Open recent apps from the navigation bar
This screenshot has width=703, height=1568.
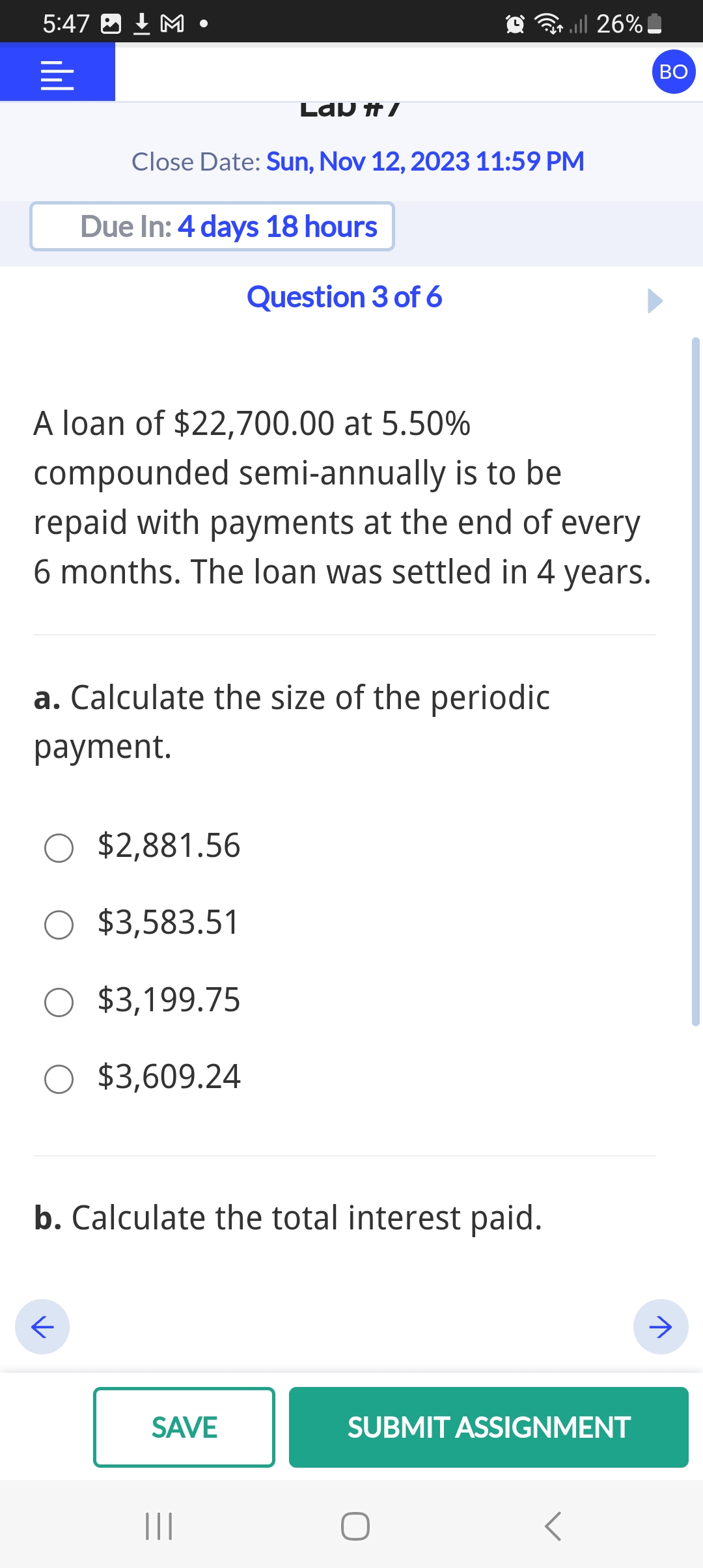tap(159, 1526)
